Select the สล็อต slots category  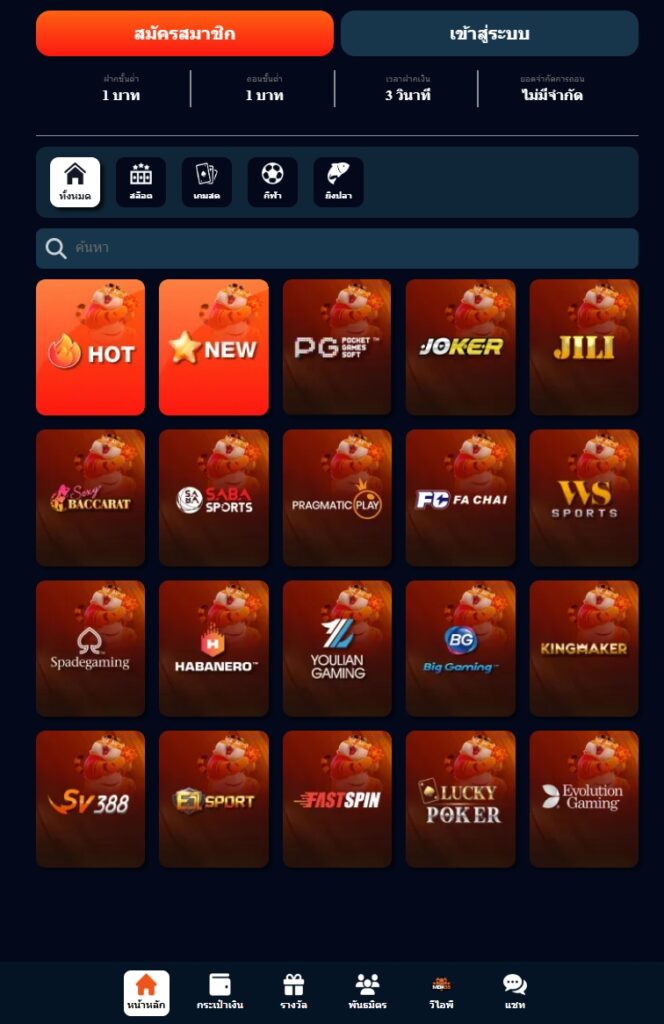click(141, 182)
